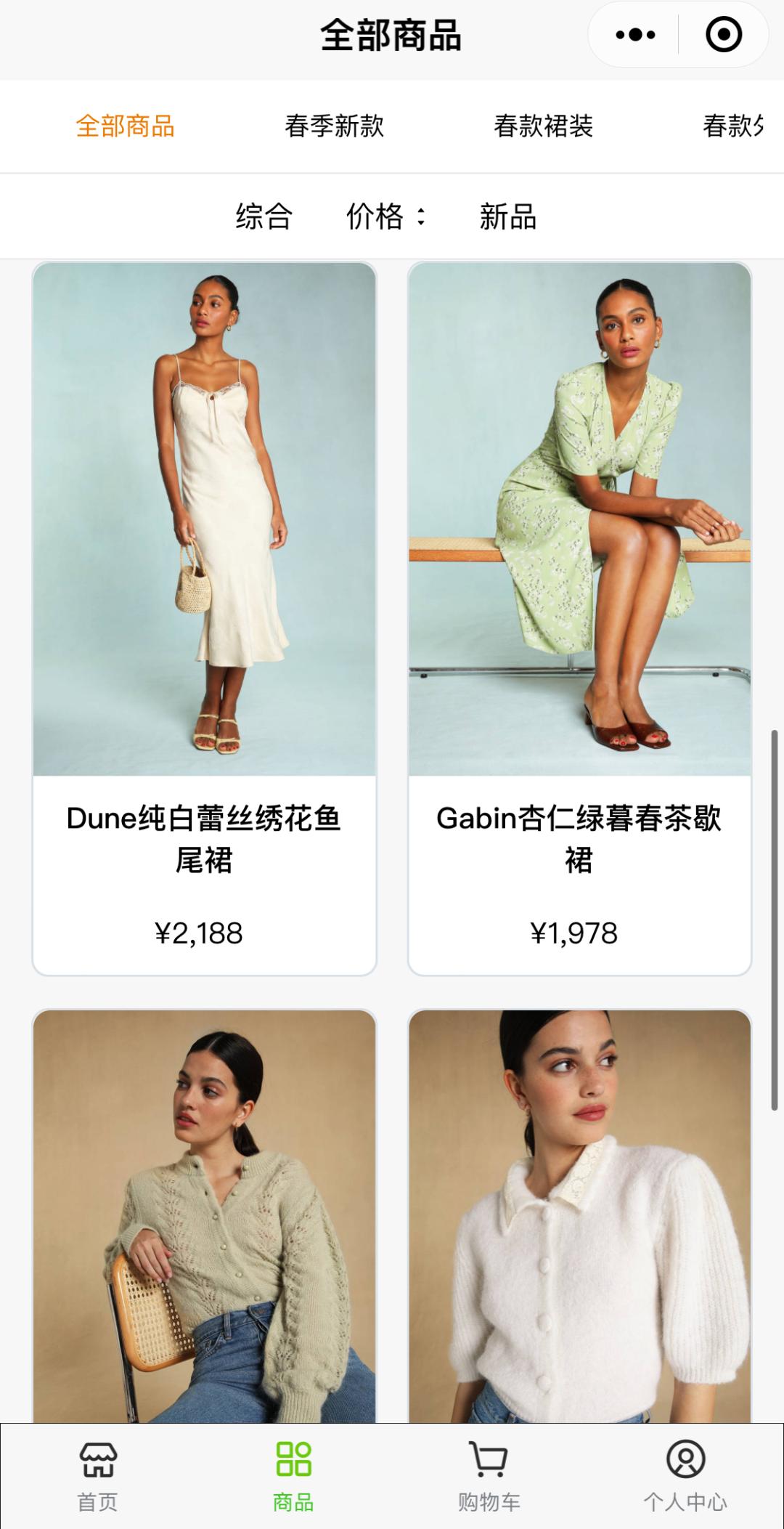Open the Dune纯白蕾丝绣花鱼尾裙 product title
The width and height of the screenshot is (784, 1529).
tap(205, 836)
